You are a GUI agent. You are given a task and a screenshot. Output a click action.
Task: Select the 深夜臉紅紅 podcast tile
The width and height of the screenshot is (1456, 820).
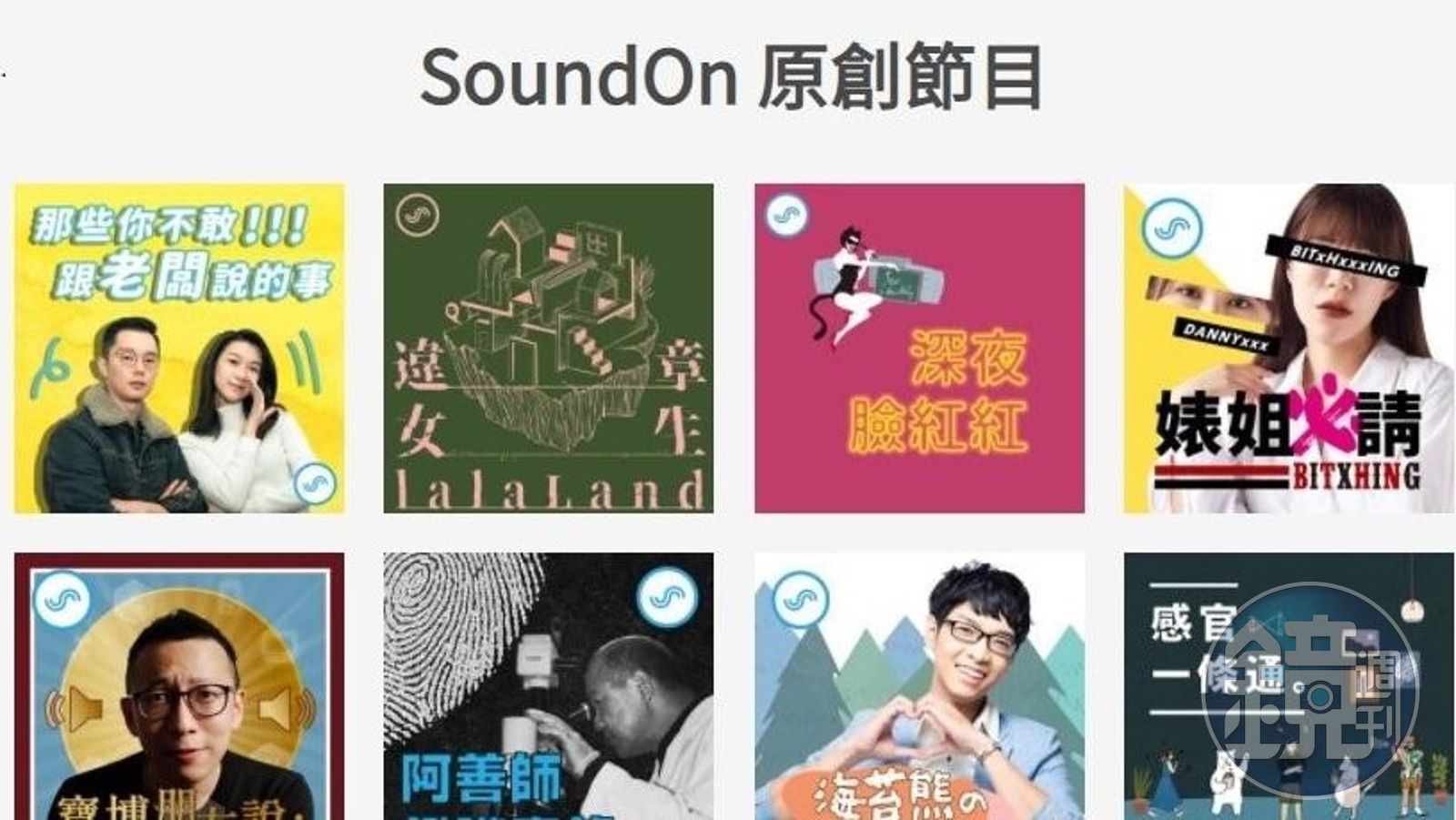pyautogui.click(x=919, y=349)
